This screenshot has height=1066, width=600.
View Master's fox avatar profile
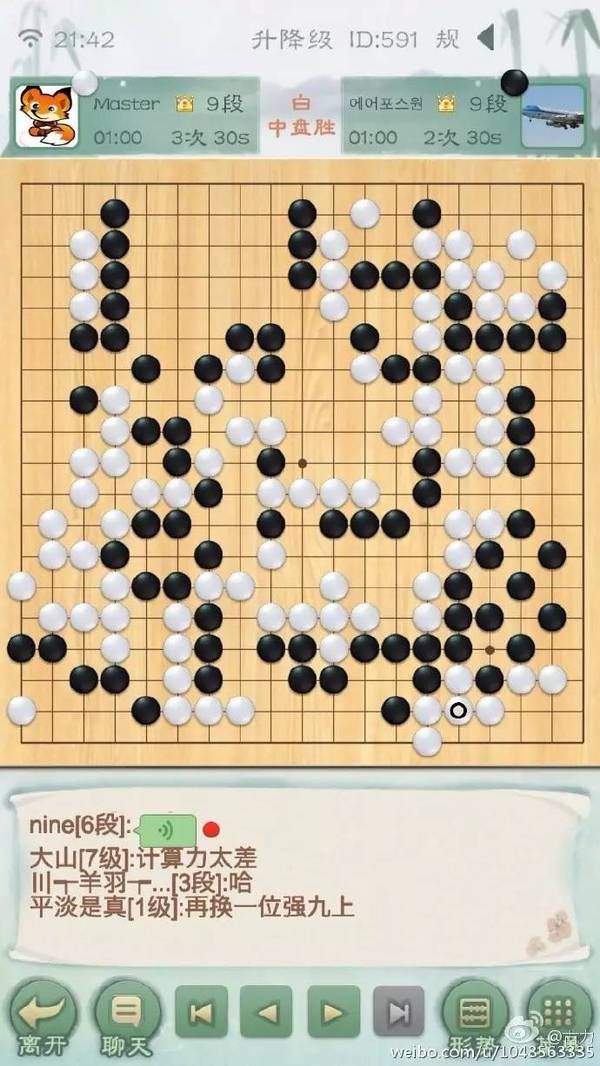click(x=46, y=116)
